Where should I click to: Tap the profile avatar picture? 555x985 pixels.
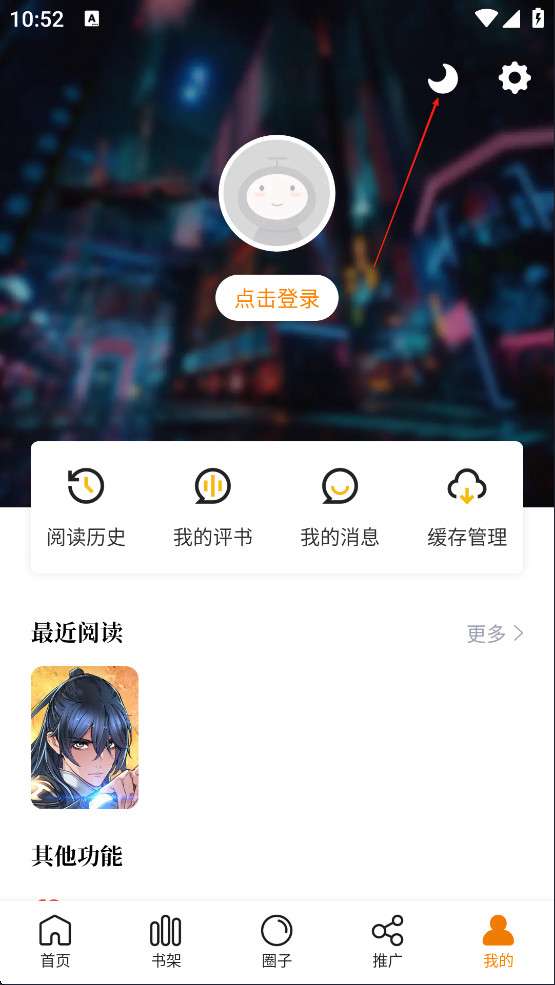point(277,193)
